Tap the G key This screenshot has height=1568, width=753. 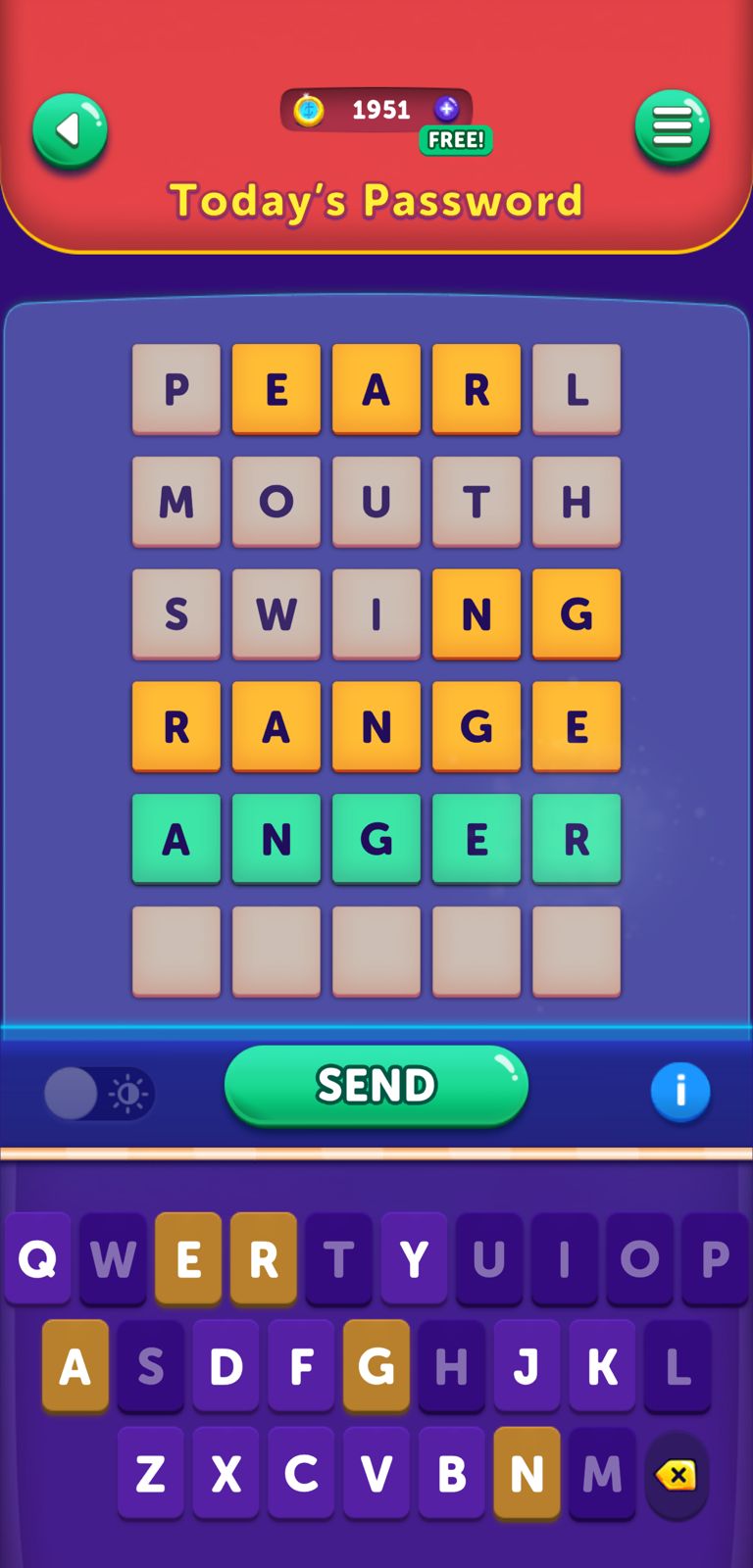tap(376, 1365)
